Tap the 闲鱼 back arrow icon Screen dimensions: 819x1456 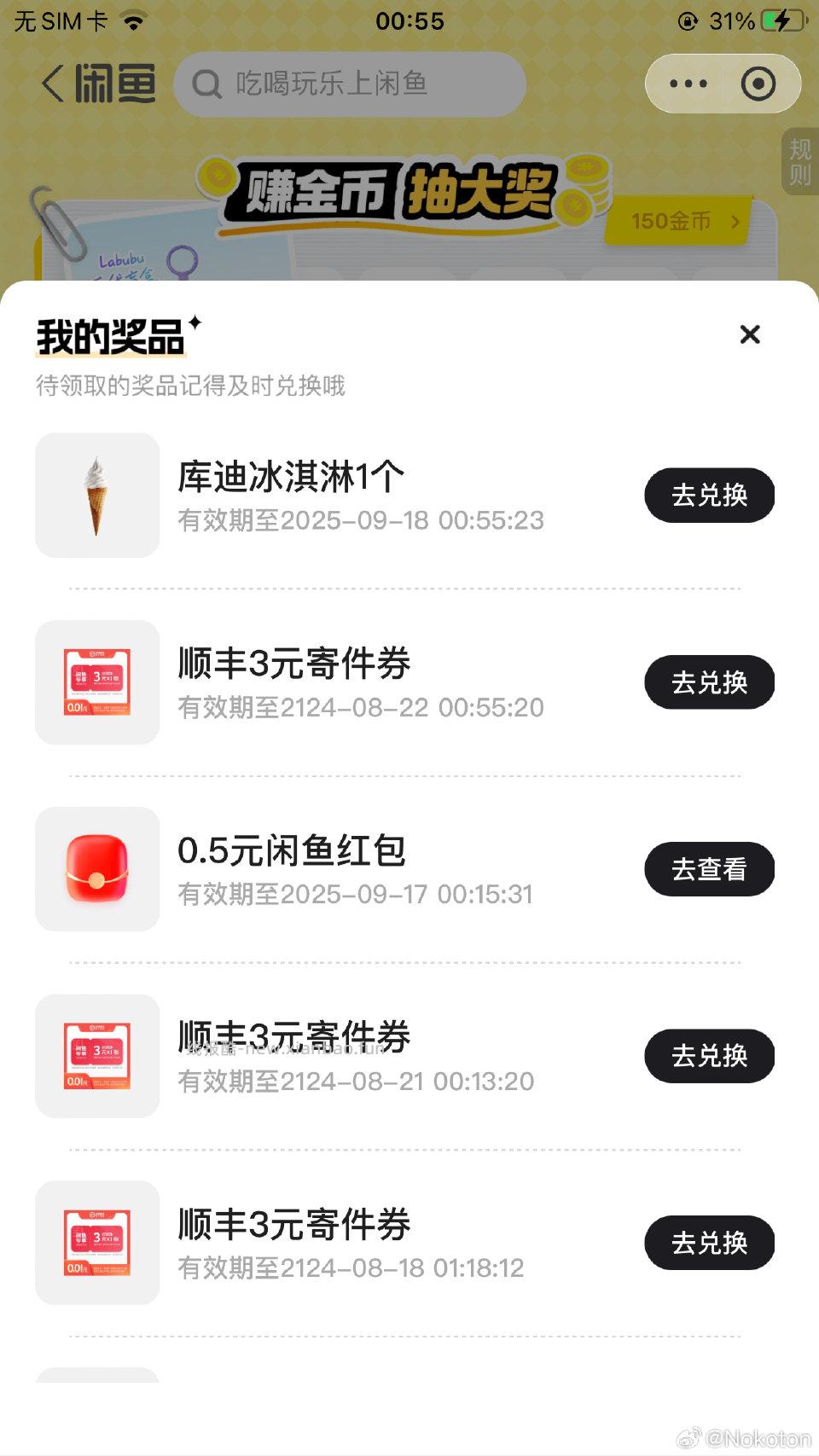(51, 84)
